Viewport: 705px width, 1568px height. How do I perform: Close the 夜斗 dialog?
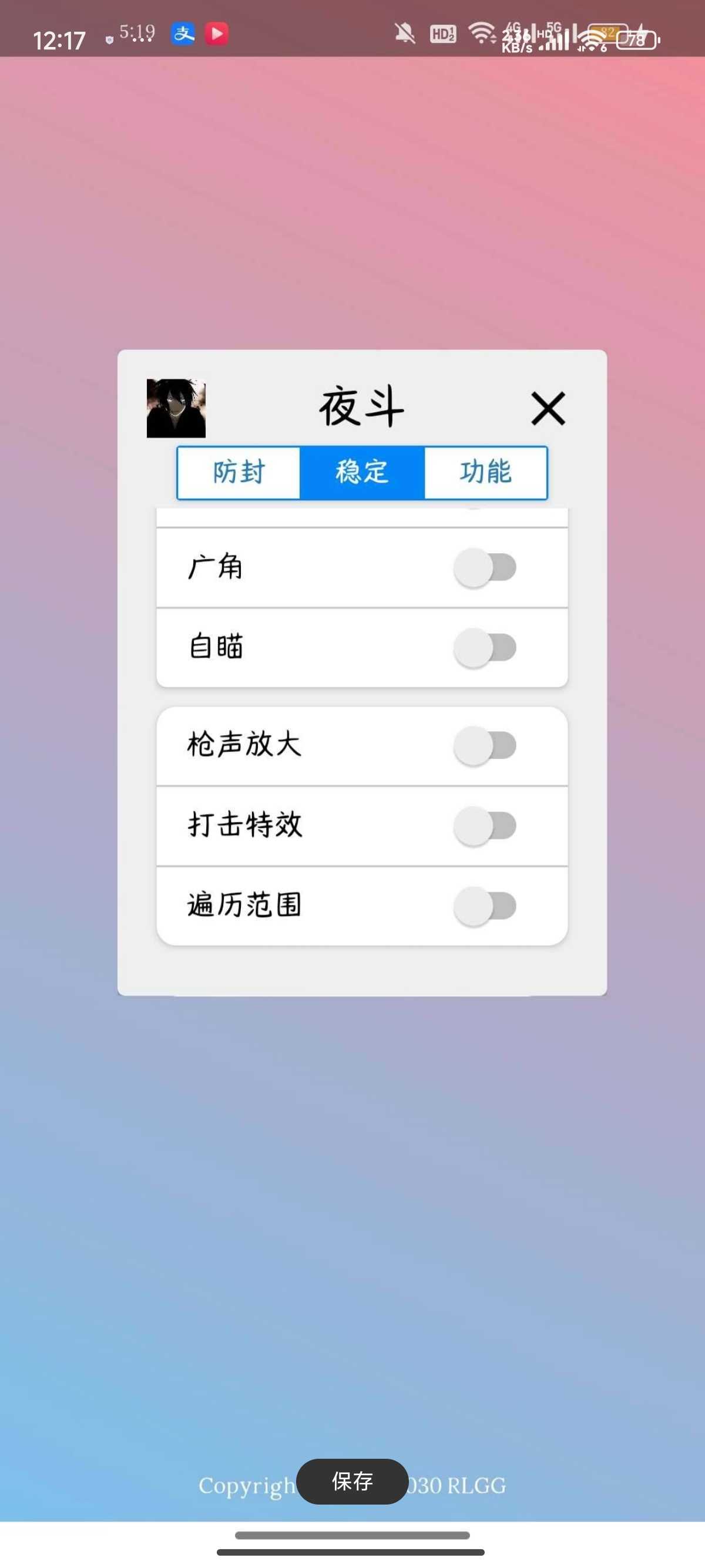click(x=548, y=408)
